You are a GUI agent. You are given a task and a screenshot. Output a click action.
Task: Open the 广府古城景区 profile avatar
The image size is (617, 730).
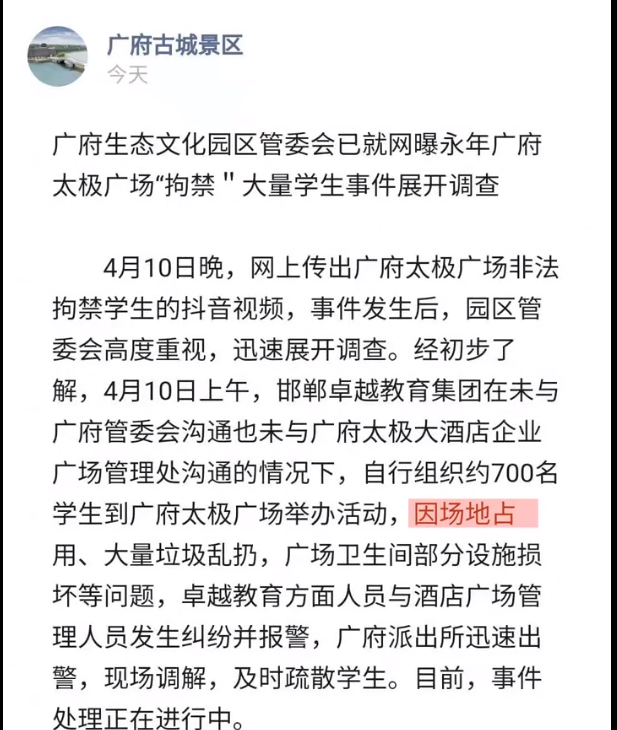coord(57,57)
